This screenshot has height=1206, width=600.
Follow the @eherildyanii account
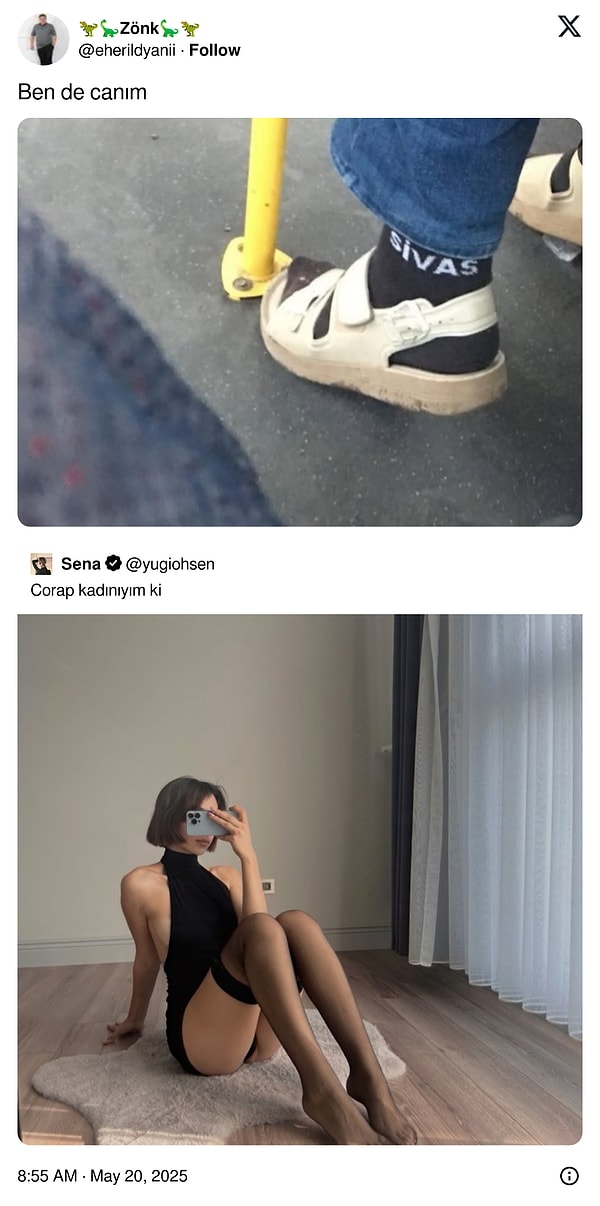click(215, 50)
